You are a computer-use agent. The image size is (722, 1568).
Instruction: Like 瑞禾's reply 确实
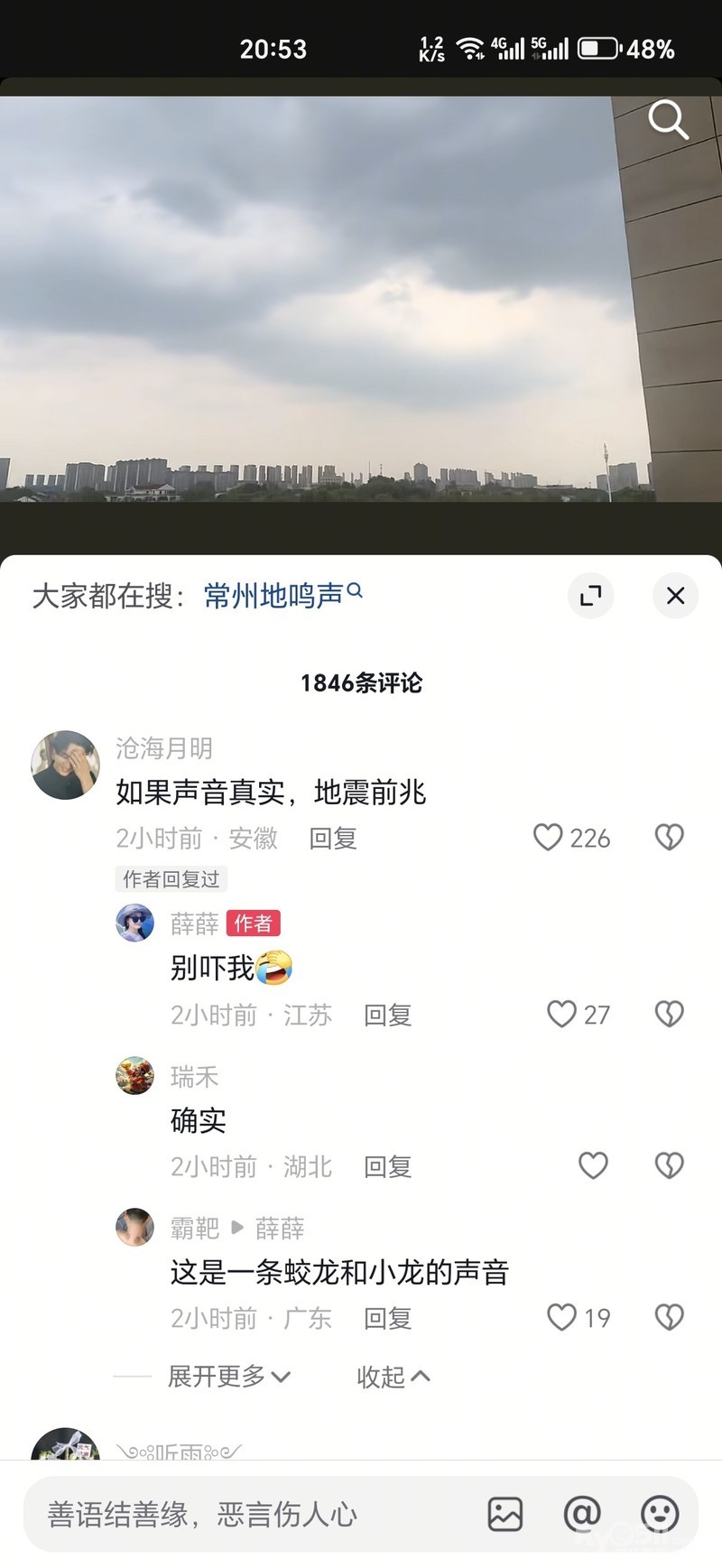593,1166
